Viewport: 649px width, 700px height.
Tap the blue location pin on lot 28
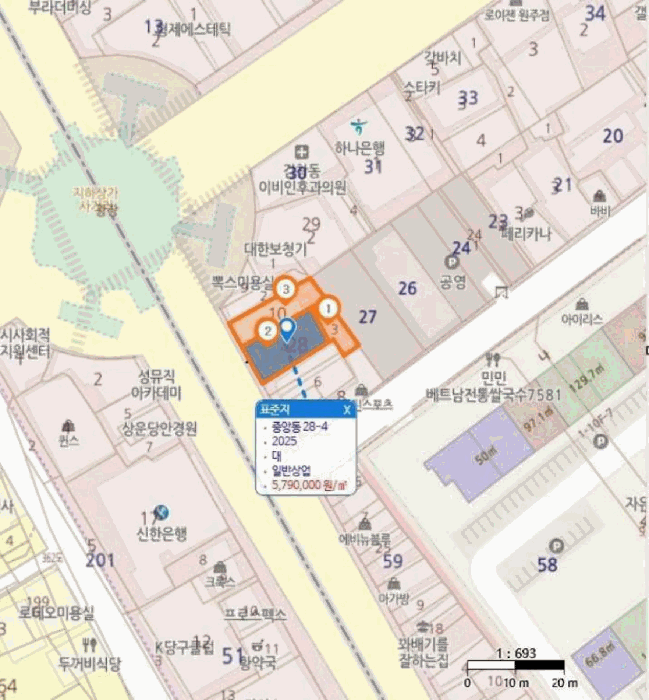[287, 330]
